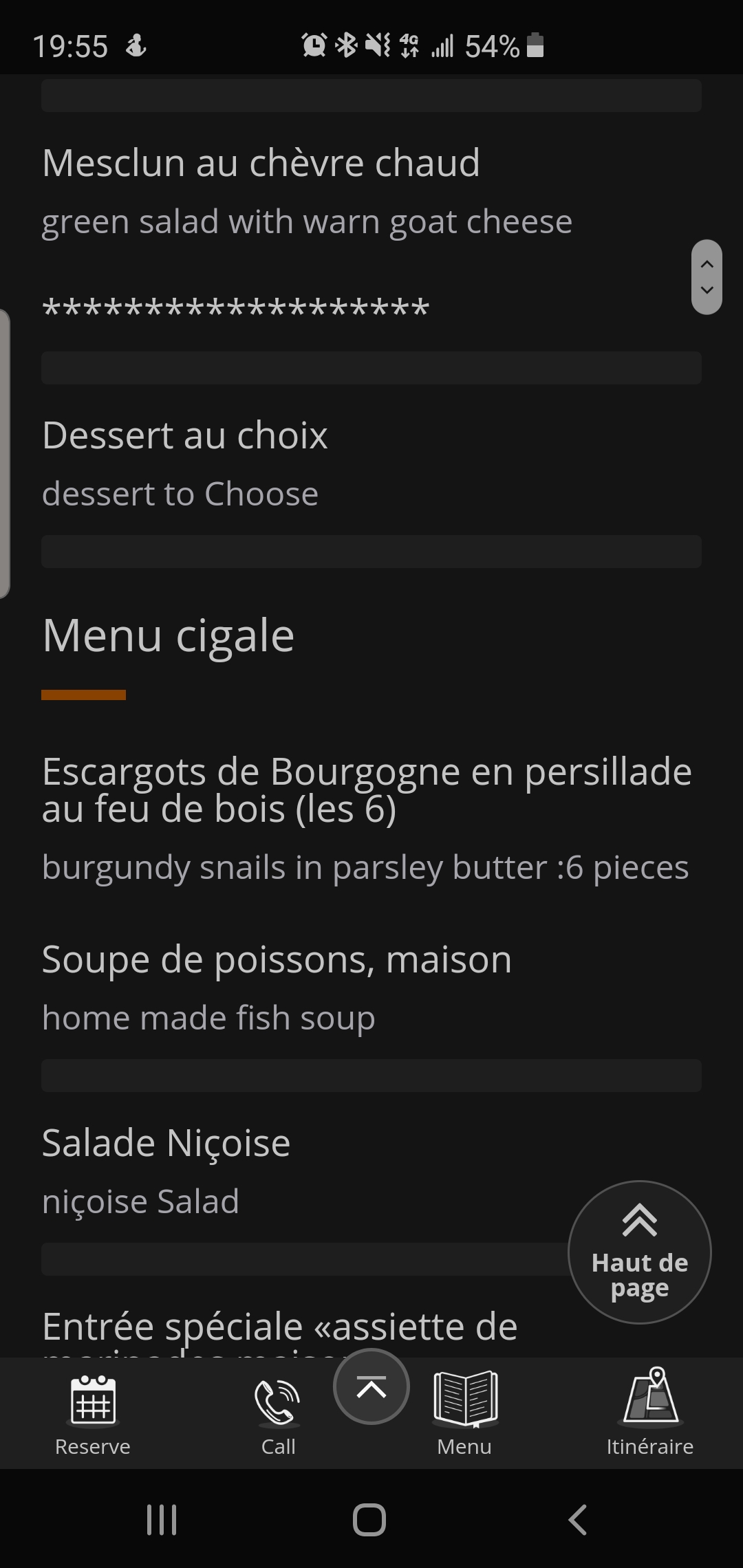This screenshot has width=743, height=1568.
Task: Go to the phone's home screen
Action: 369,1519
